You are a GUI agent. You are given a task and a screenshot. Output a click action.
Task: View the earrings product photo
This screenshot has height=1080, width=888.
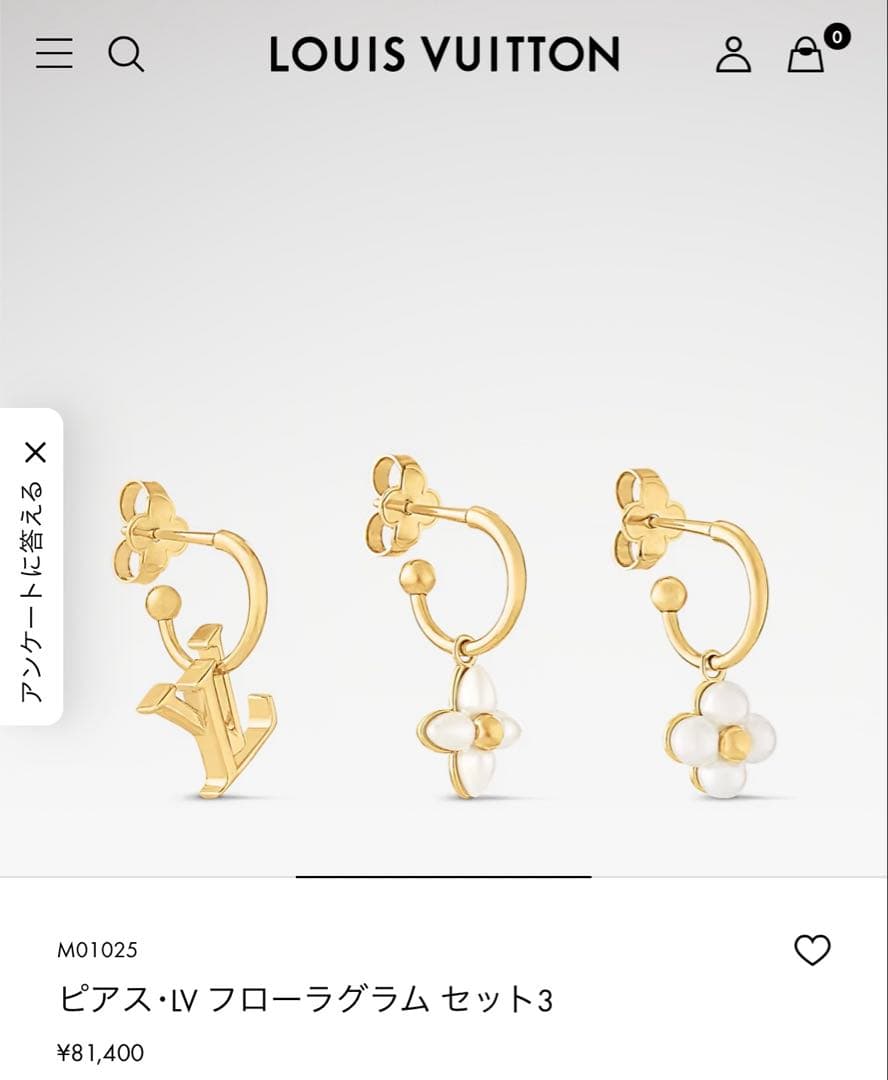coord(444,620)
